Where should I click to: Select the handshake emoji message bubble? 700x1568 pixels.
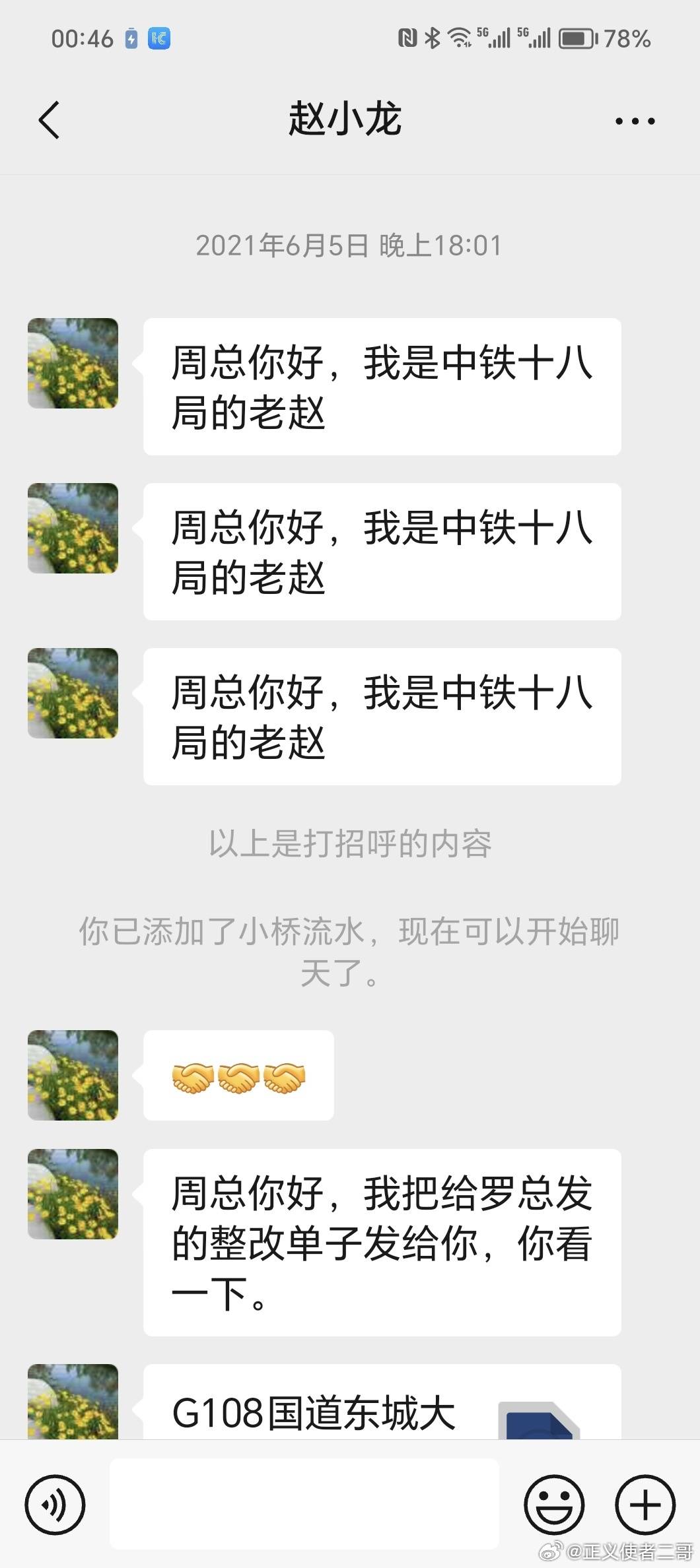pos(238,1076)
